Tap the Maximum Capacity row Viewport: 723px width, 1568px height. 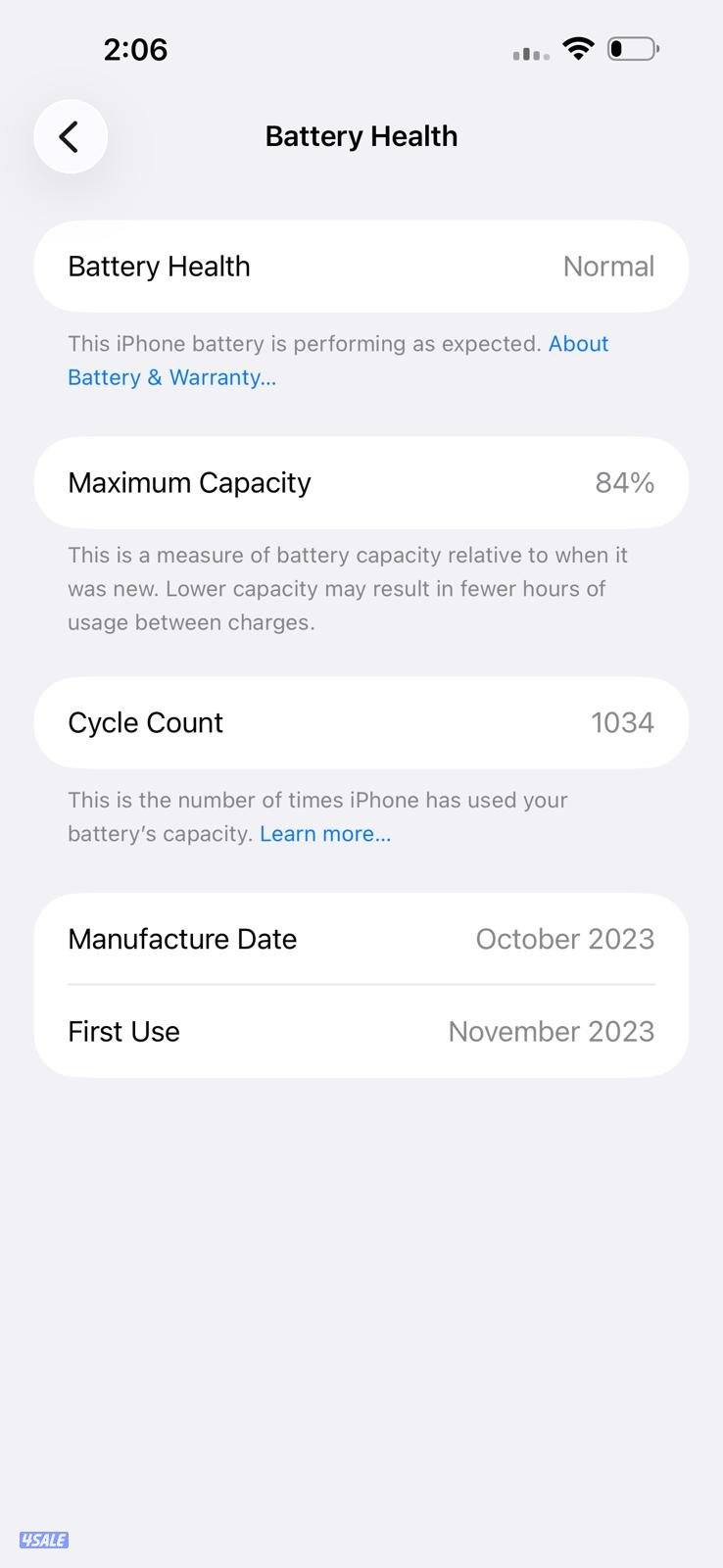pos(361,482)
